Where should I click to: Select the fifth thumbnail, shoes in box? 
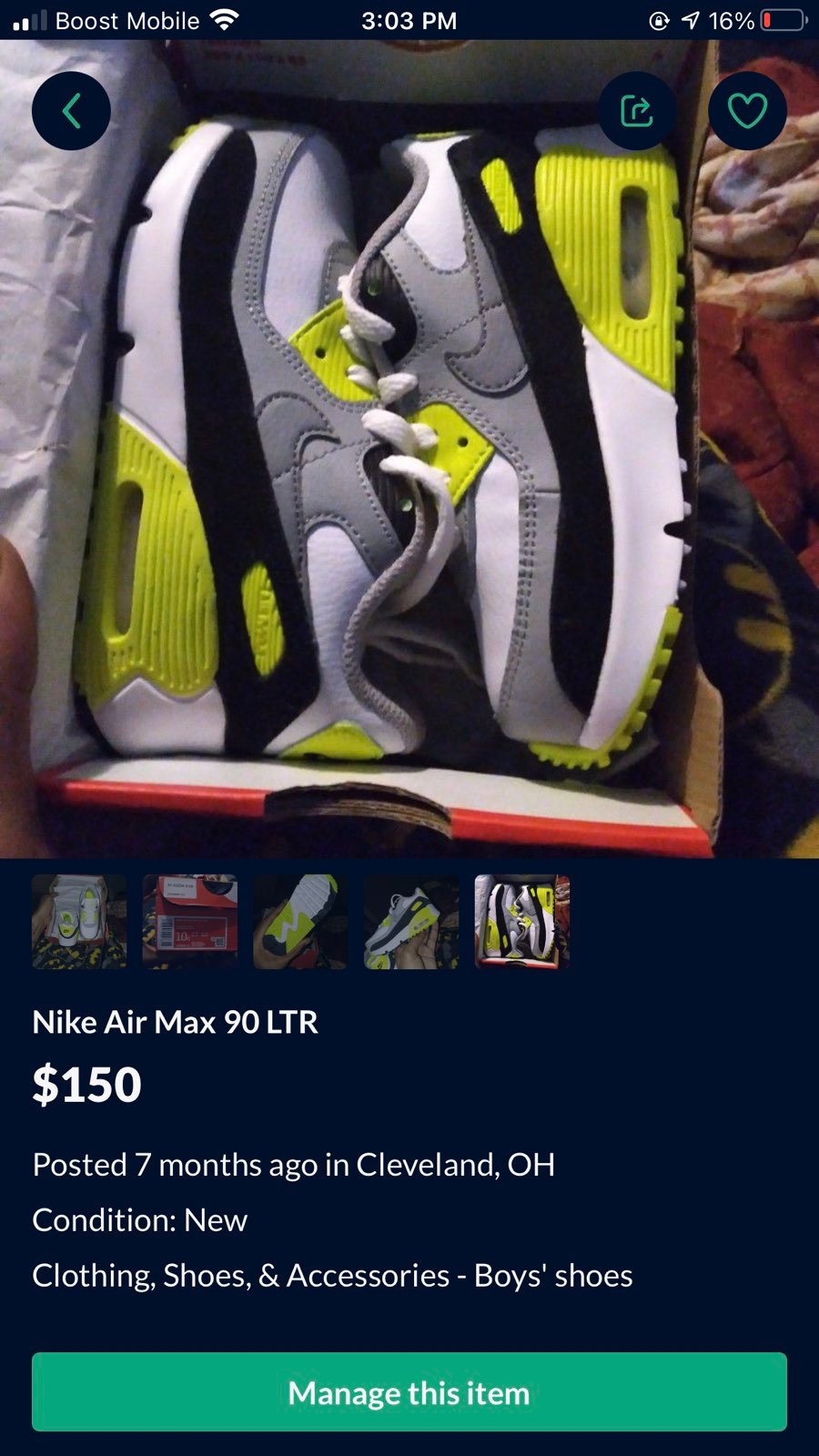(522, 922)
